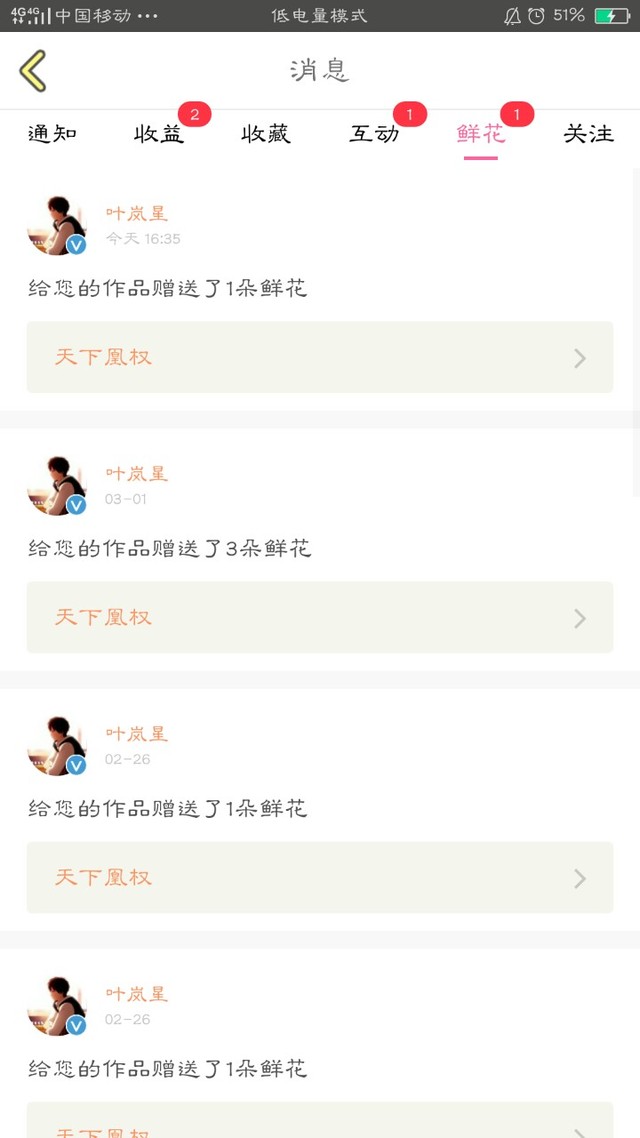
Task: Switch to the 通知 tab
Action: tap(52, 134)
